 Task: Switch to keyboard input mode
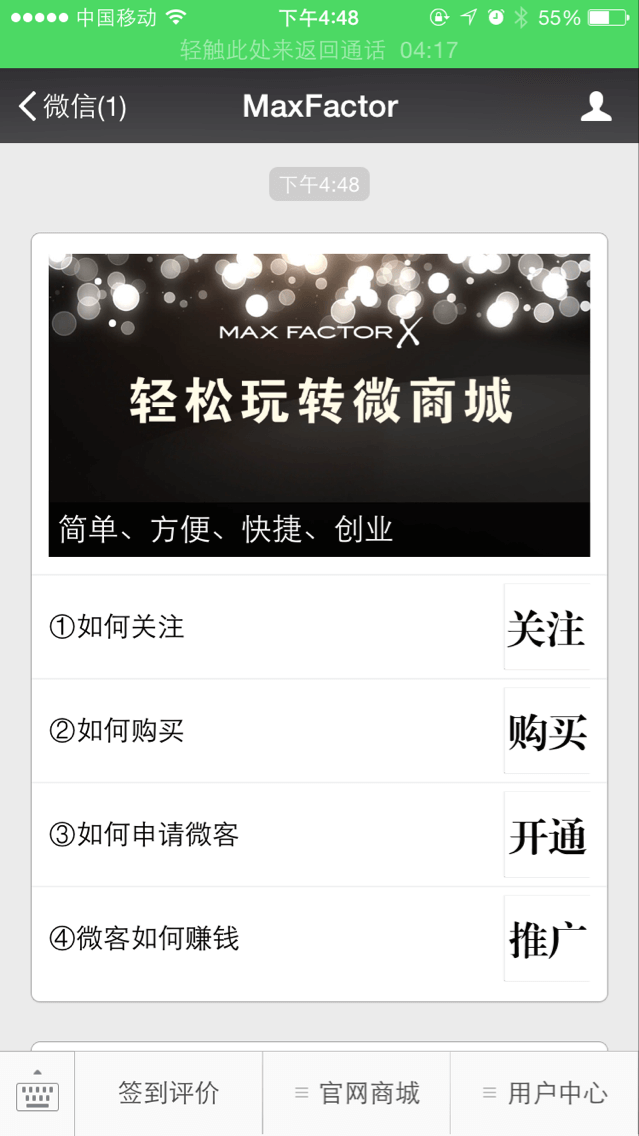(37, 1093)
